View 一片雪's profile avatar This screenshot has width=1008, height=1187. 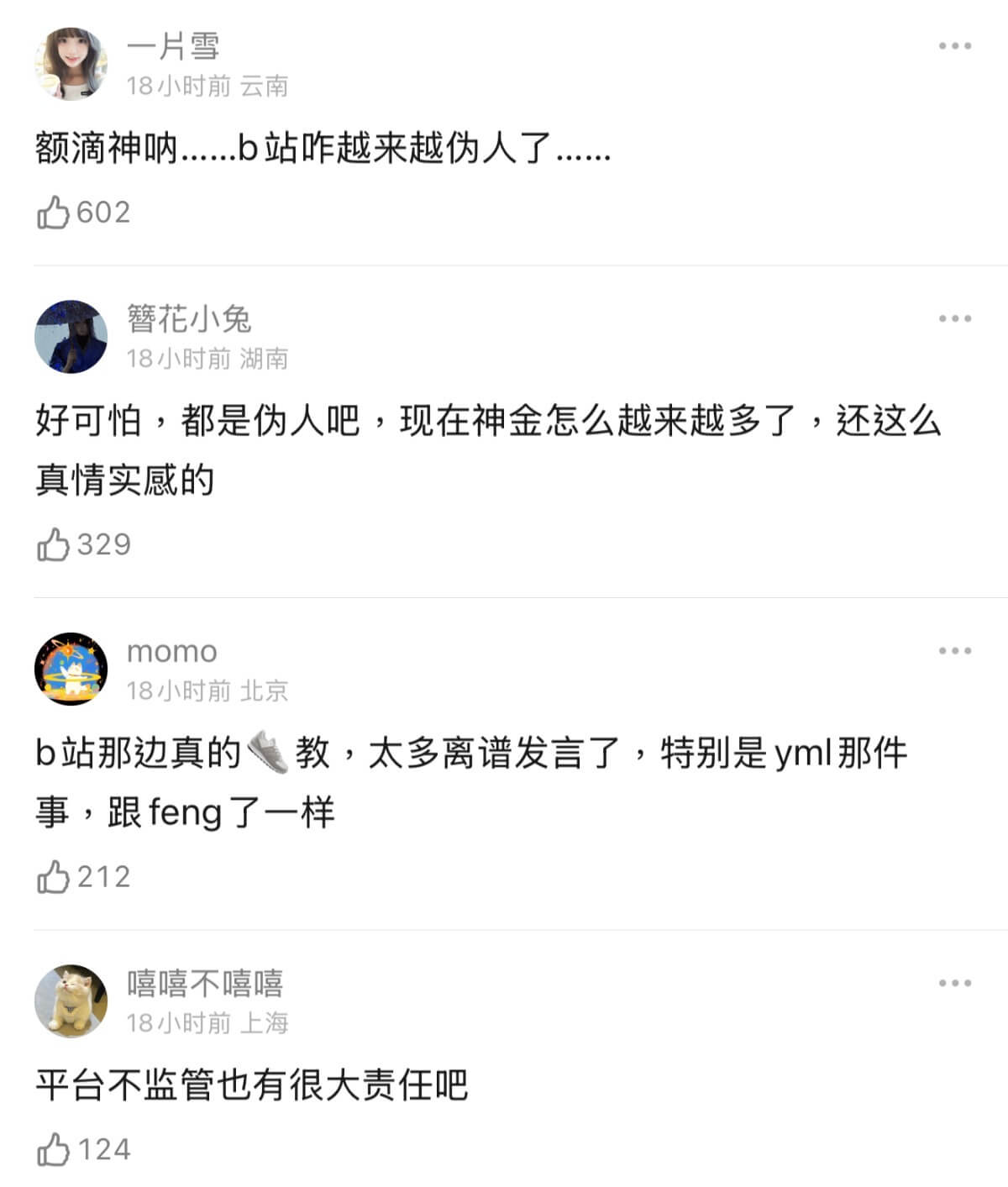pyautogui.click(x=71, y=64)
